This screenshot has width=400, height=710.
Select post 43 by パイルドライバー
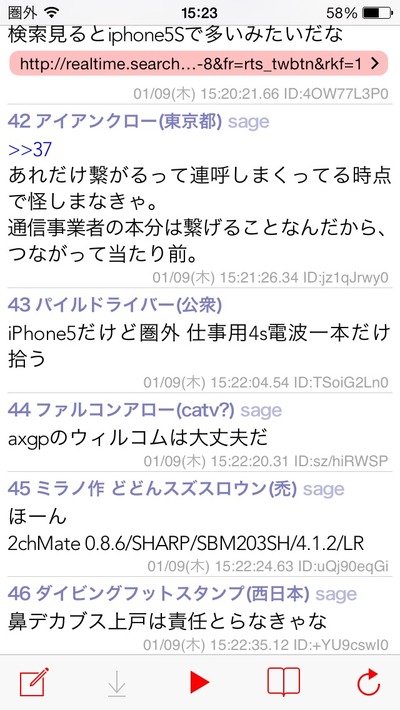200,341
